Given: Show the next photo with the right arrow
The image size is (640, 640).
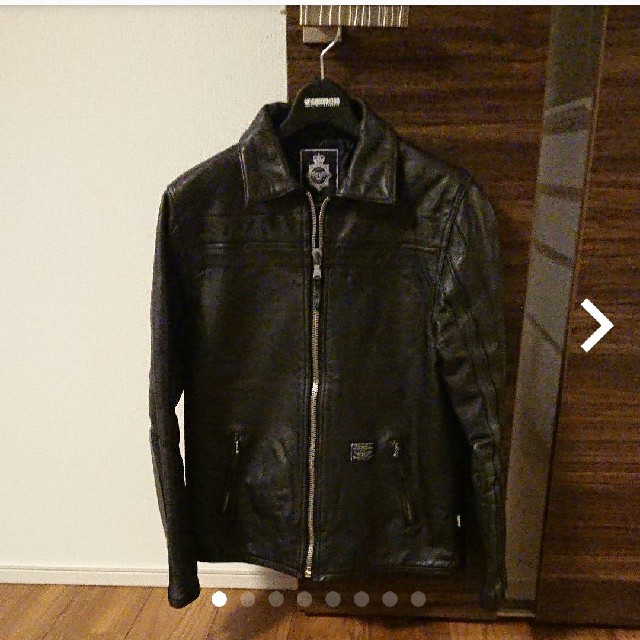Looking at the screenshot, I should tap(597, 325).
